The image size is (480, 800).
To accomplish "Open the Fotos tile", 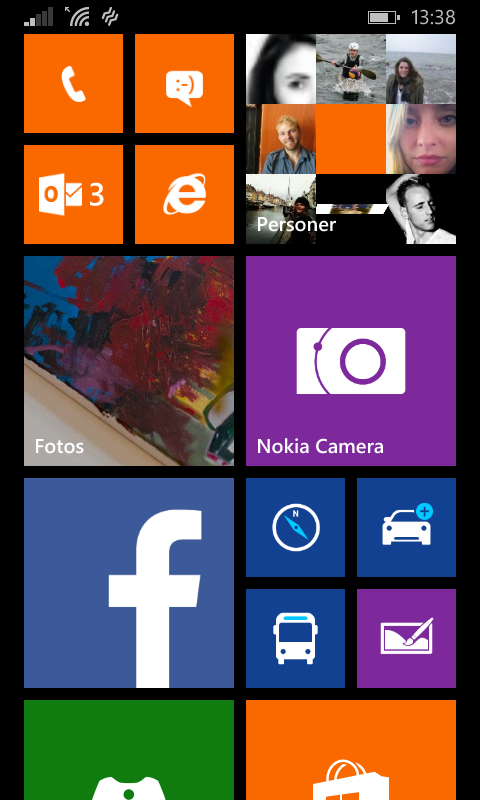I will (129, 361).
